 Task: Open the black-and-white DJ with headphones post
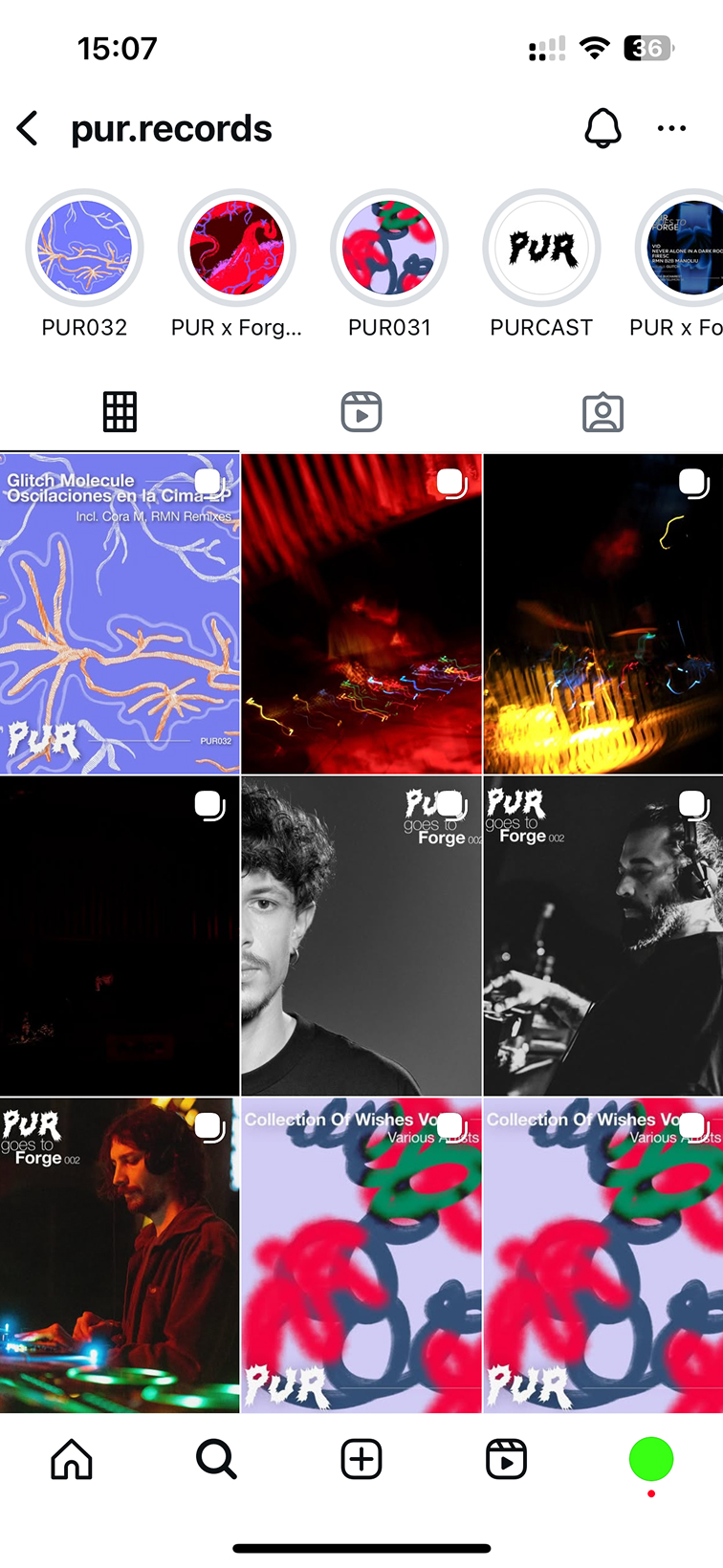pyautogui.click(x=602, y=935)
